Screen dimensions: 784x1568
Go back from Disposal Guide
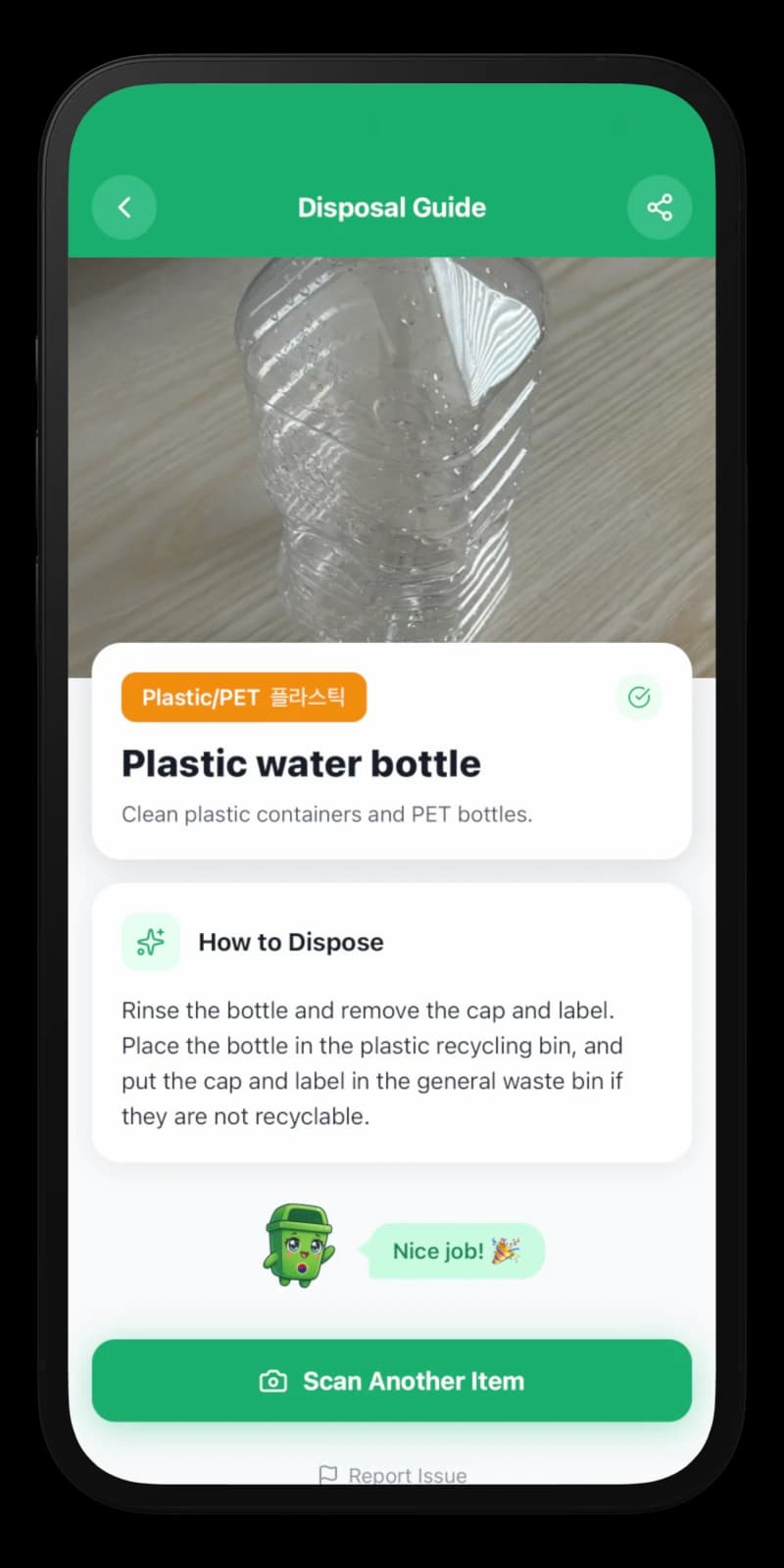(124, 208)
